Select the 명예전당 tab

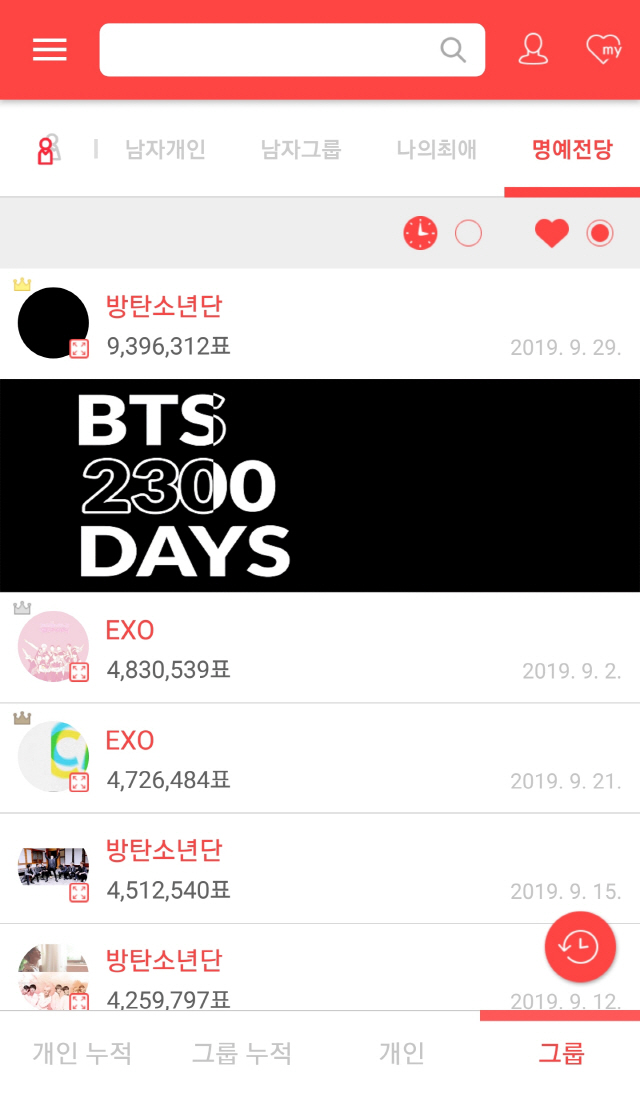coord(572,150)
